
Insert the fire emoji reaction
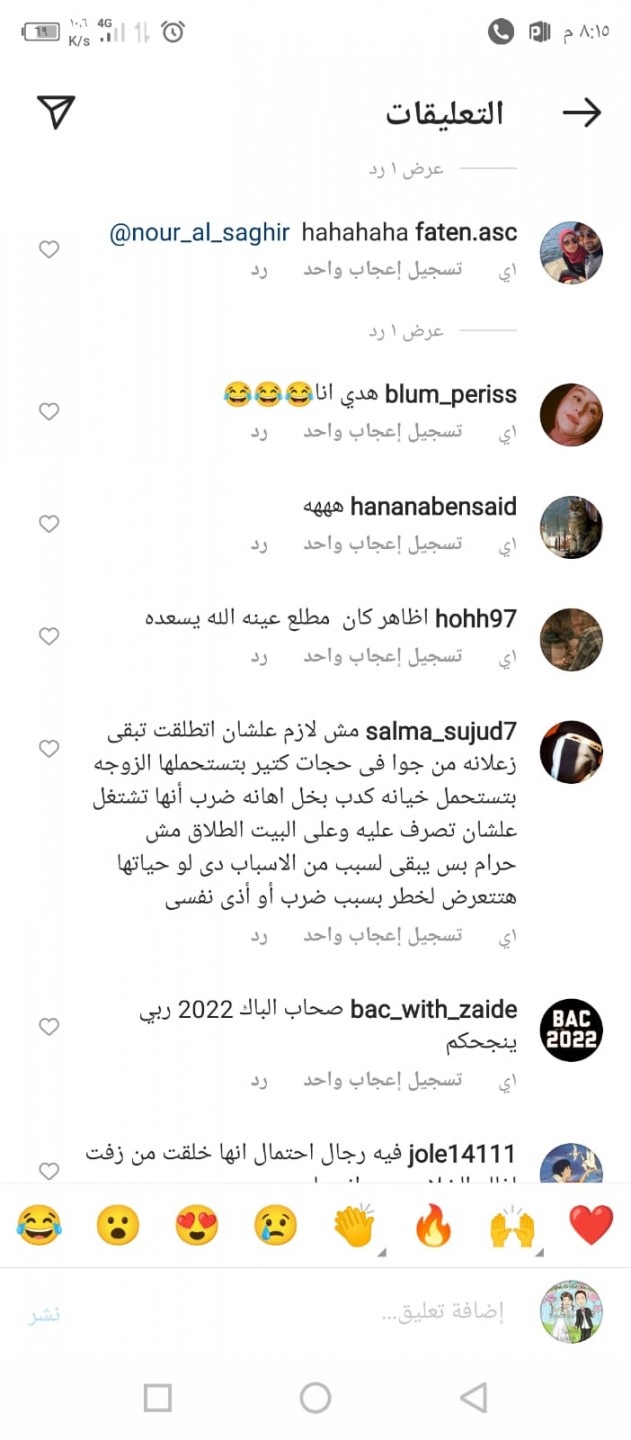pyautogui.click(x=433, y=1225)
